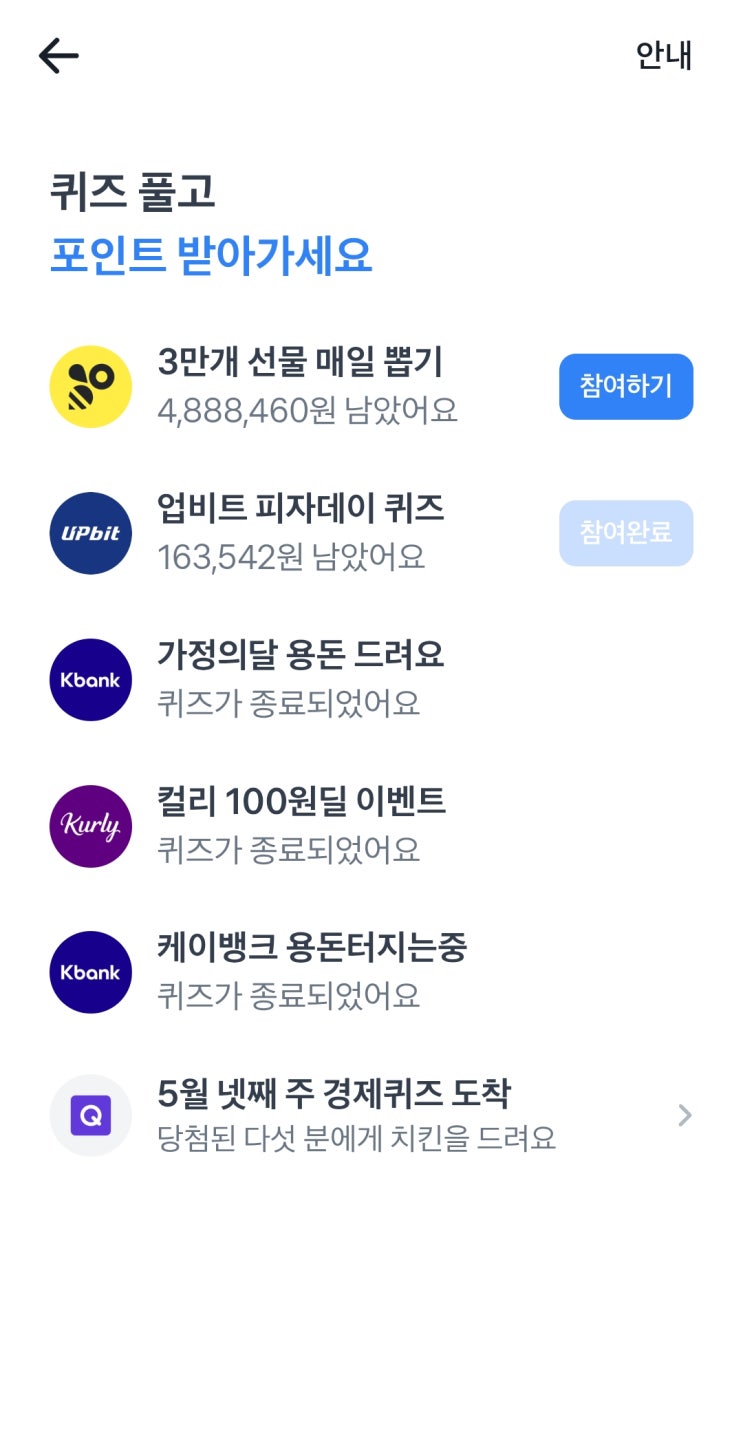Open the 가정의달 용돈 드려요 quiz row
Screen dimensions: 743x1443
coord(371,680)
